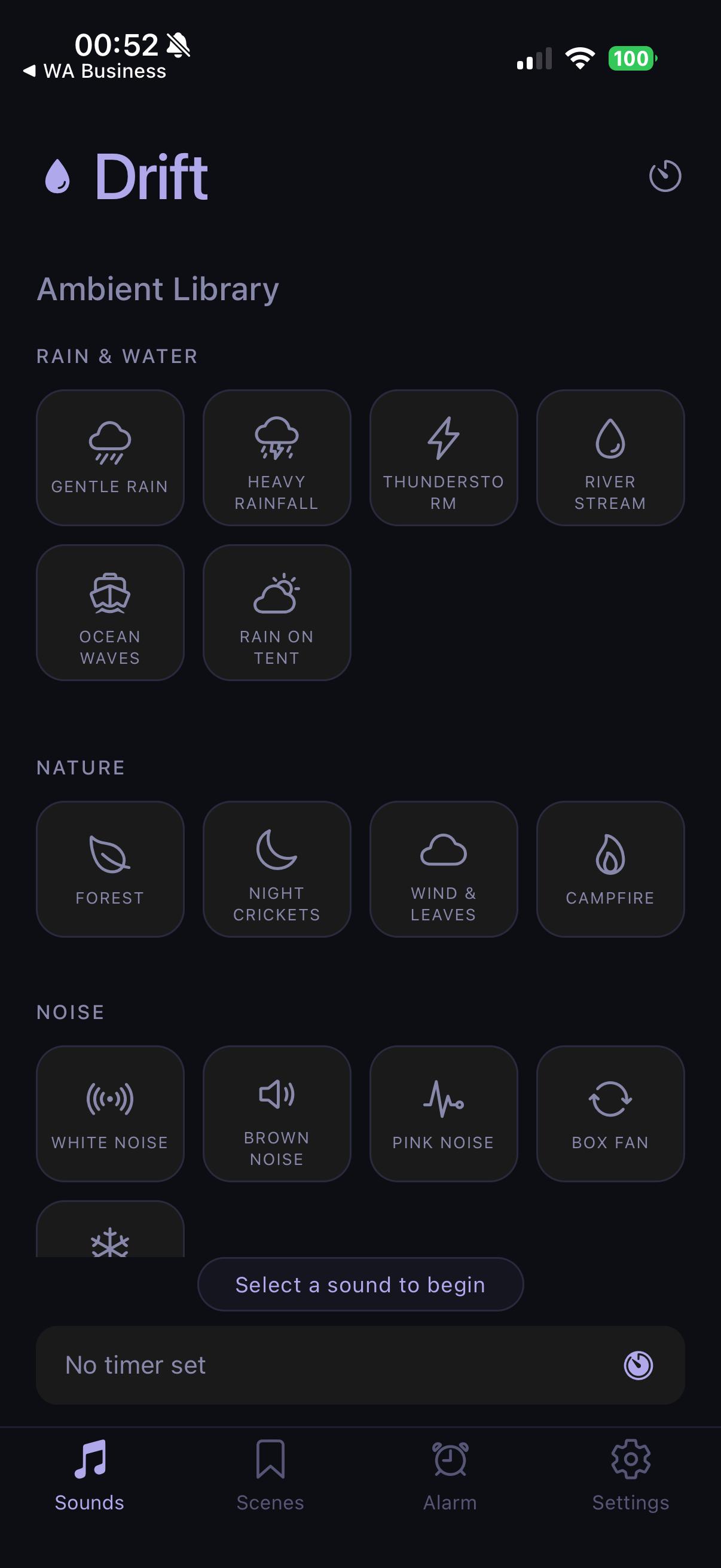
Task: Choose the River Stream sound
Action: pos(610,457)
